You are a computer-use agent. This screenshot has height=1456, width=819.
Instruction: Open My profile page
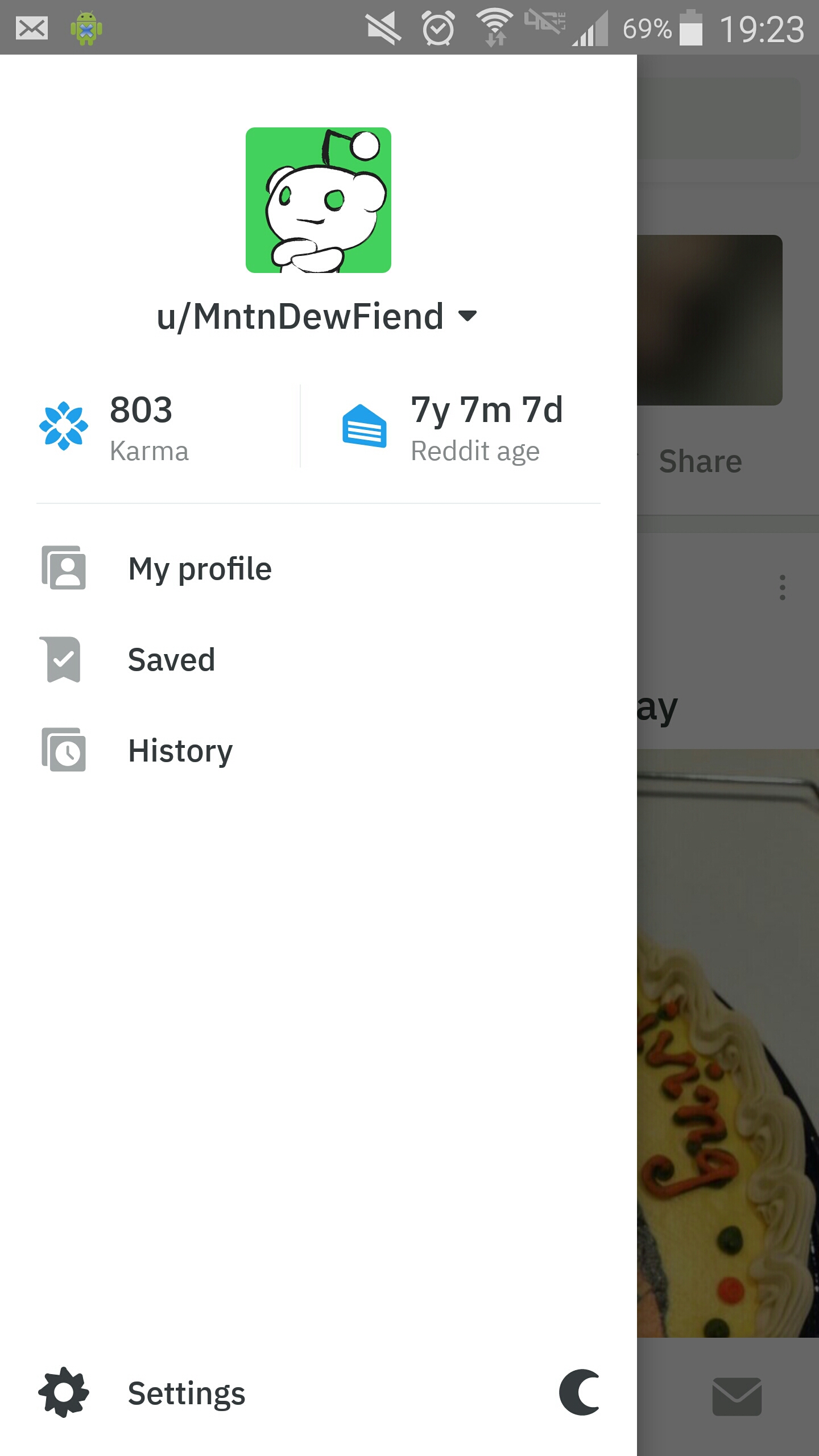tap(199, 569)
